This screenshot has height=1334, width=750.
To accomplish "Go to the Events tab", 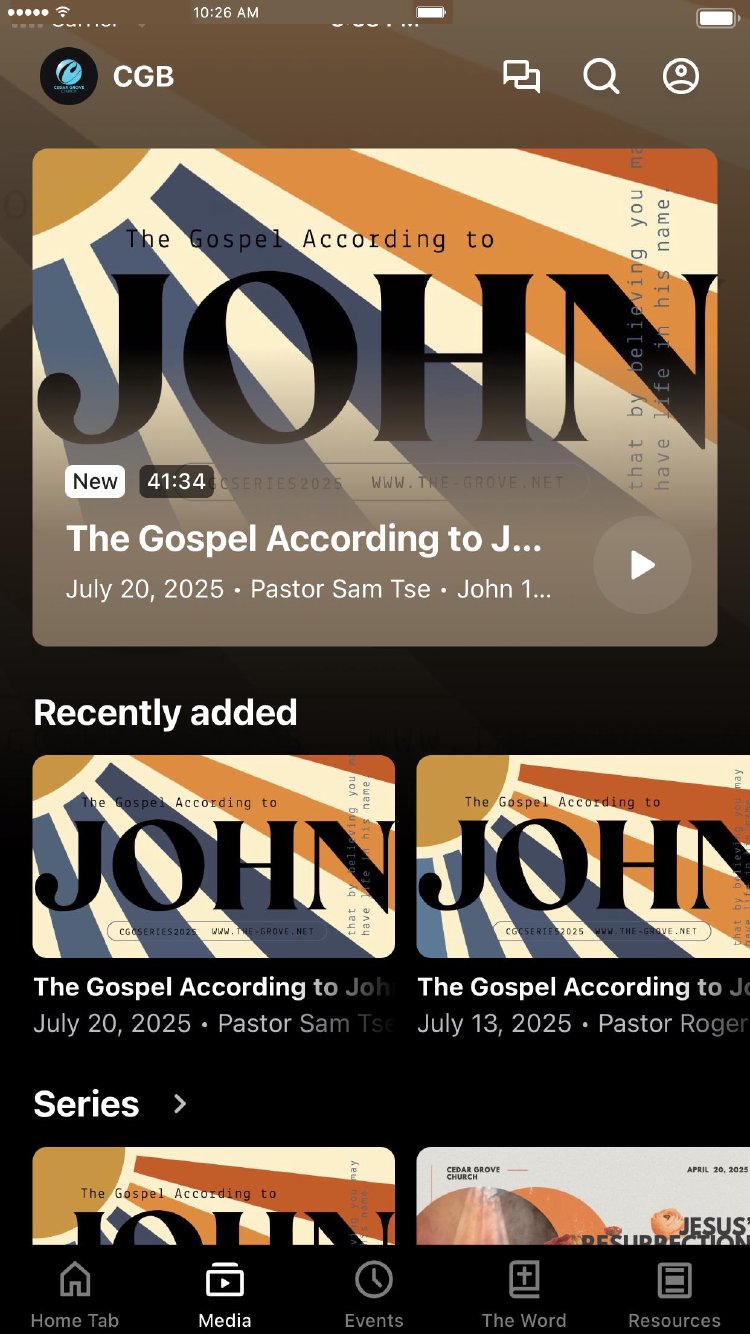I will (x=374, y=1294).
